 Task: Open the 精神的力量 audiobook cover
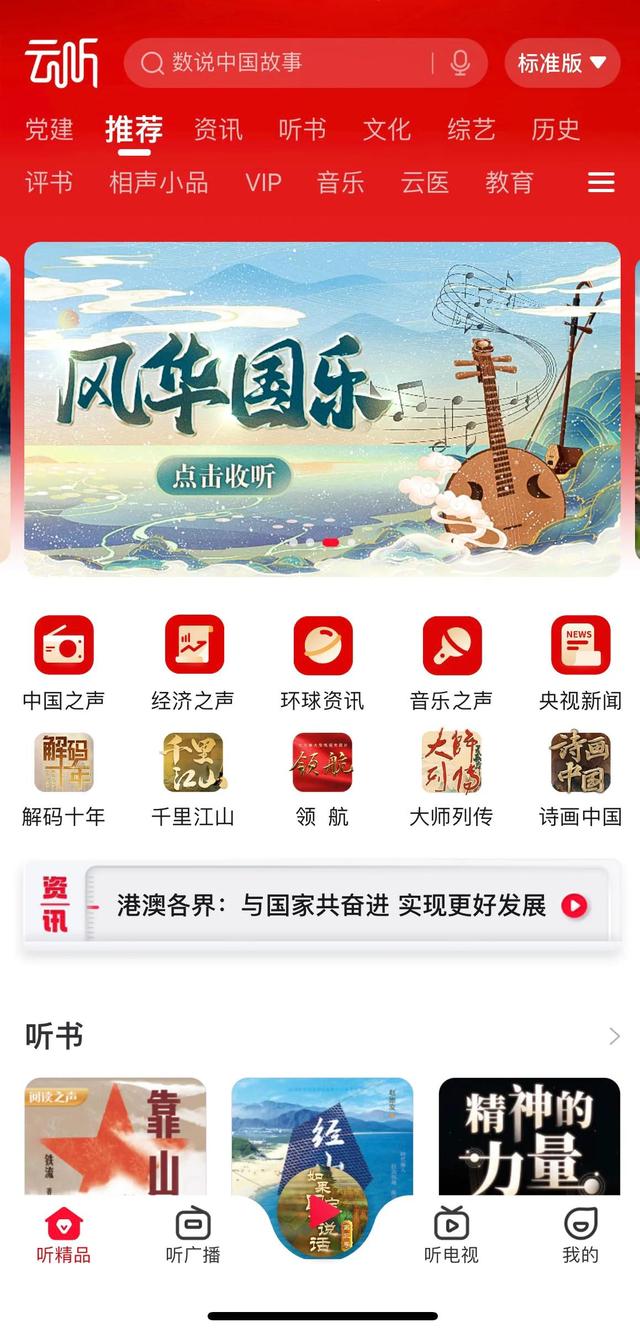[x=530, y=1137]
